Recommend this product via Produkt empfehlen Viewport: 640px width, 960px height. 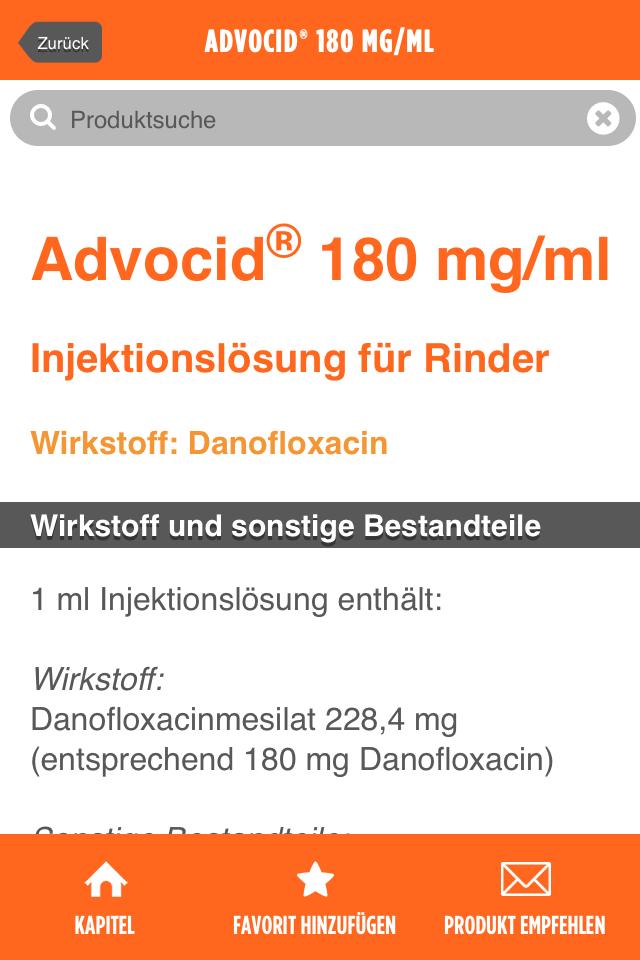click(525, 897)
